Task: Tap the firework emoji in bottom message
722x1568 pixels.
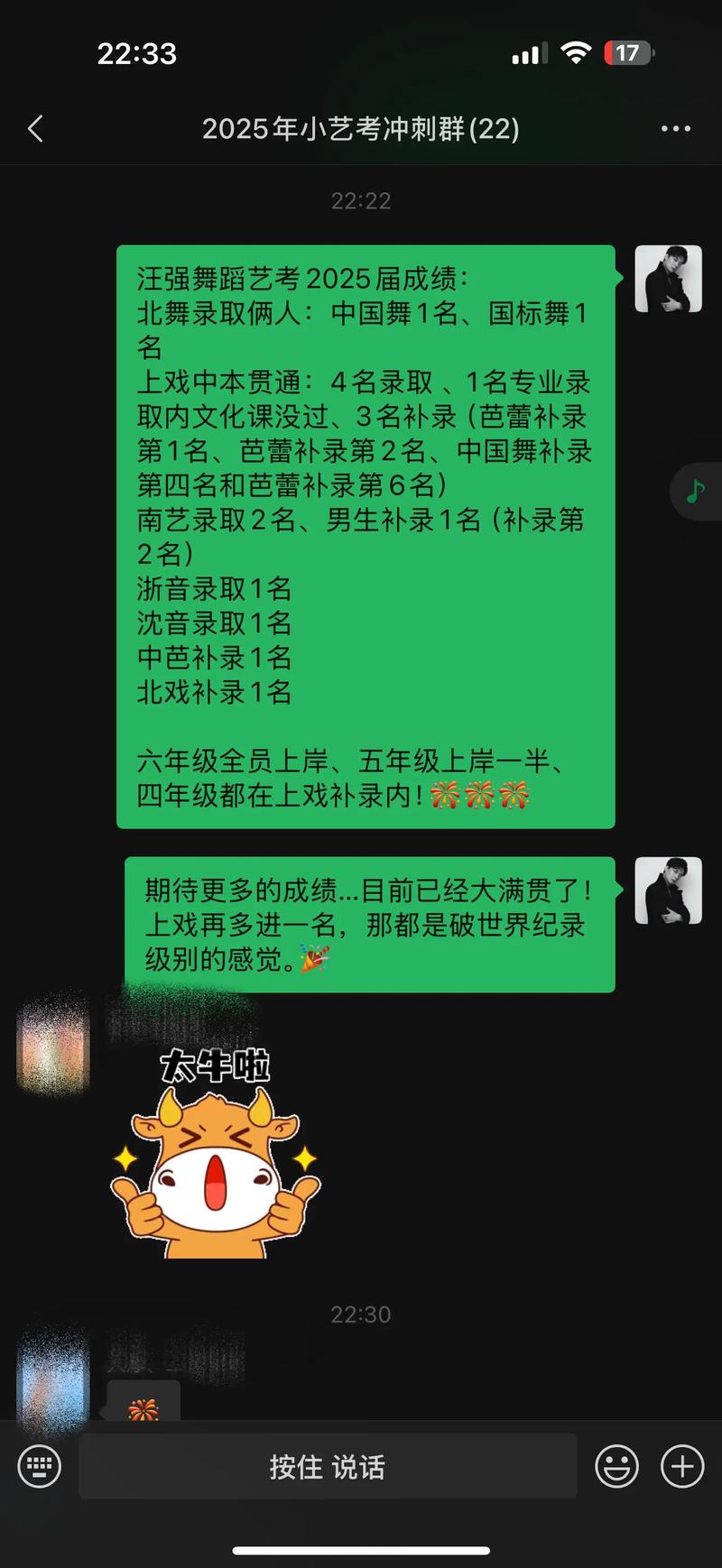Action: [x=144, y=1406]
